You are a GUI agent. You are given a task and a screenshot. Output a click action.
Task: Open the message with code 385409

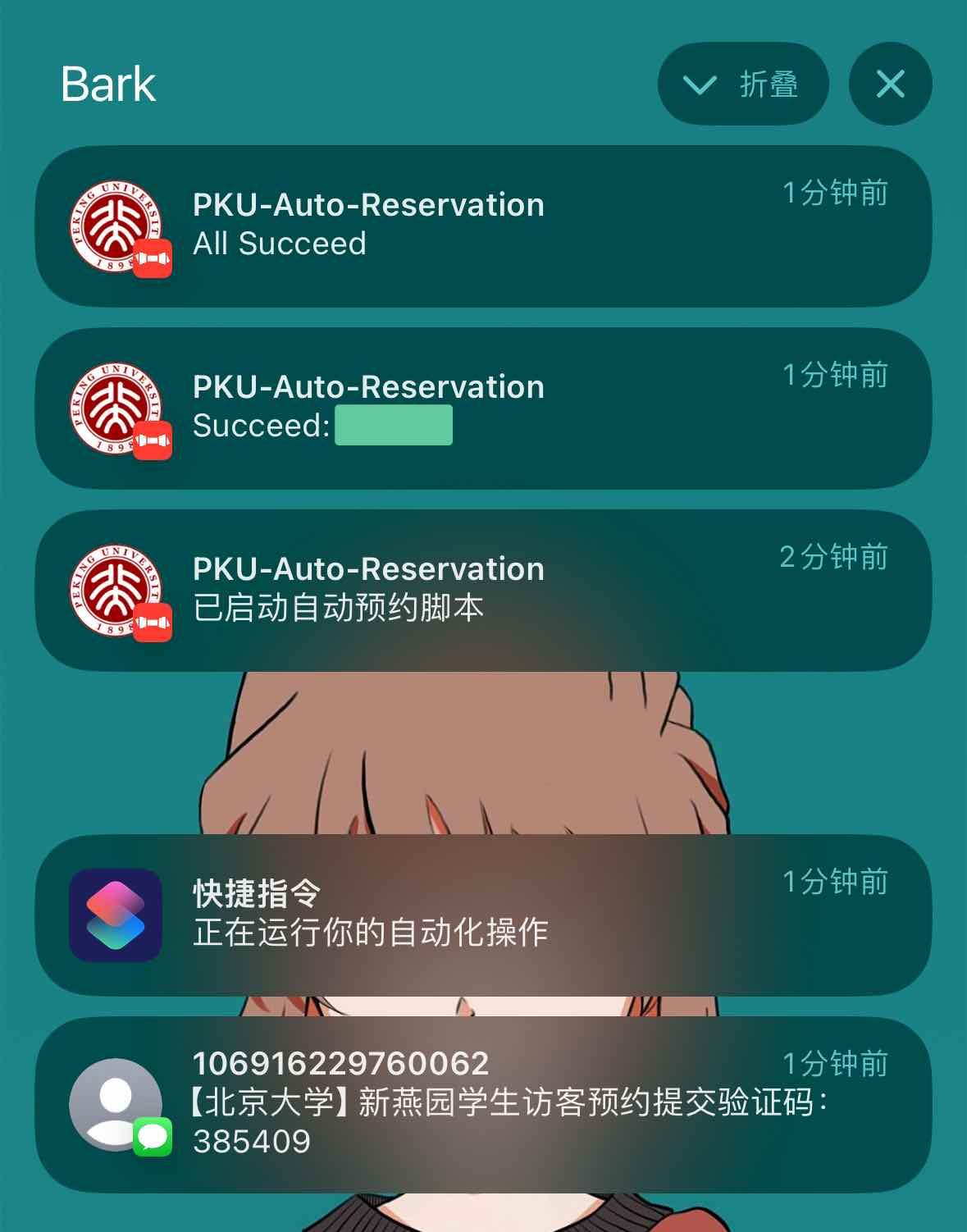point(483,1104)
